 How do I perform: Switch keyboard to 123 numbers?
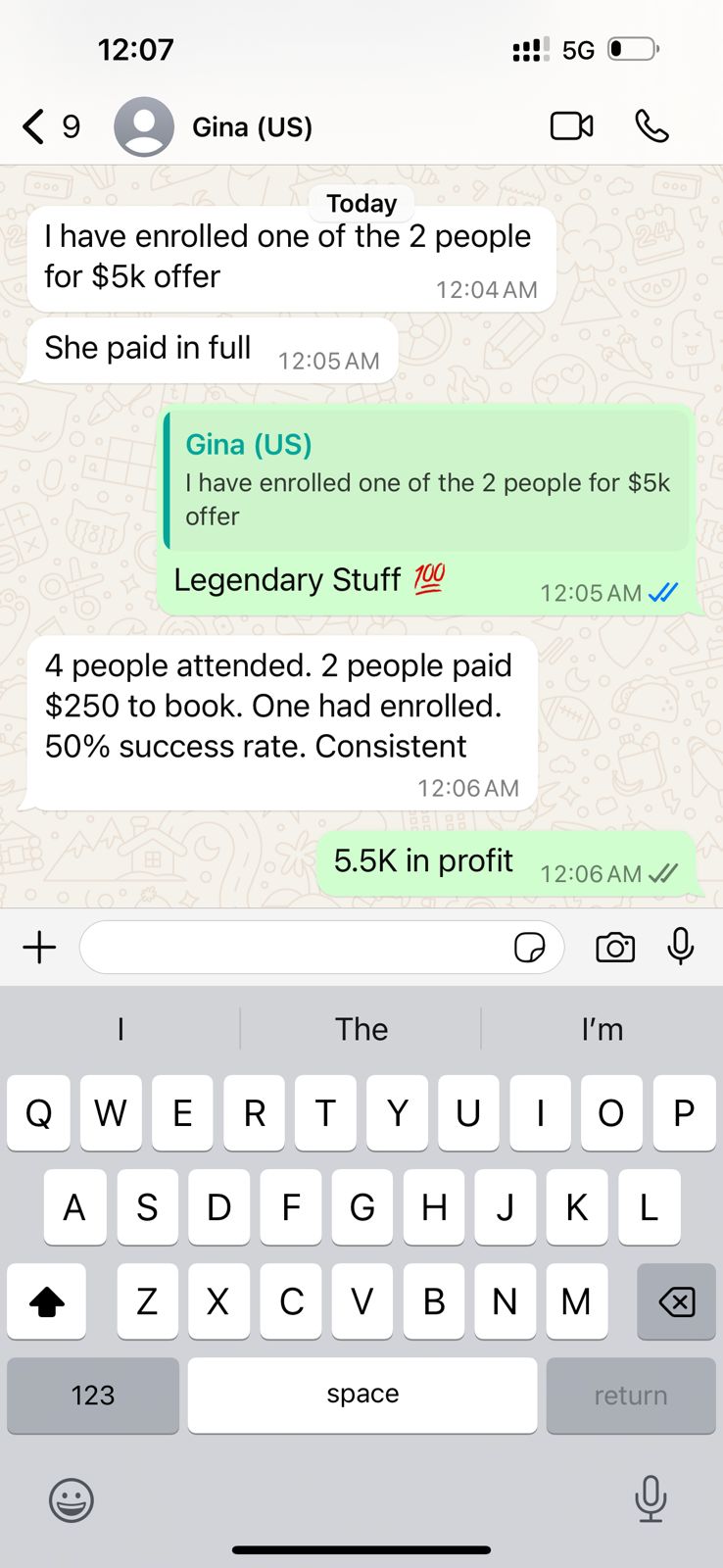pos(93,1395)
